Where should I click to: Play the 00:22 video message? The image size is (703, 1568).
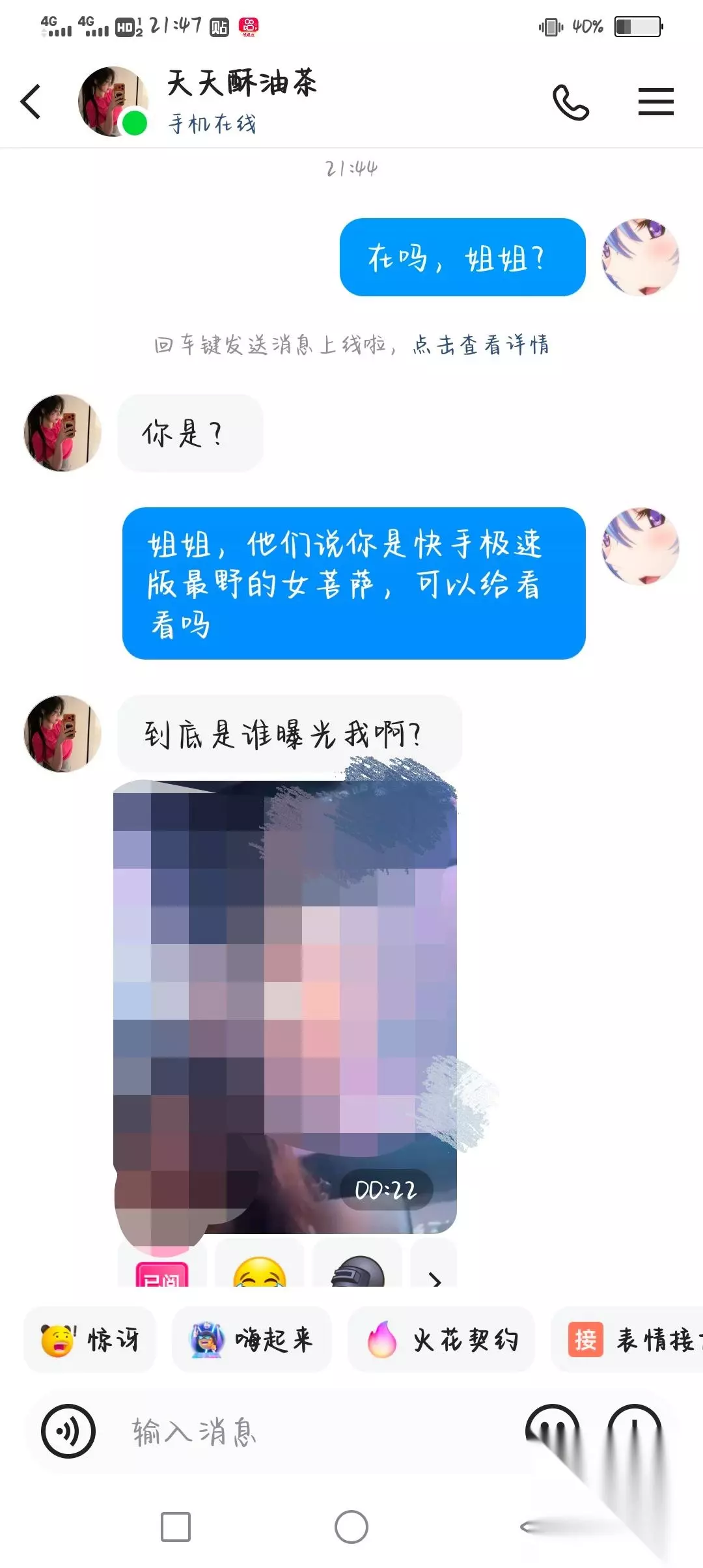[x=285, y=1007]
